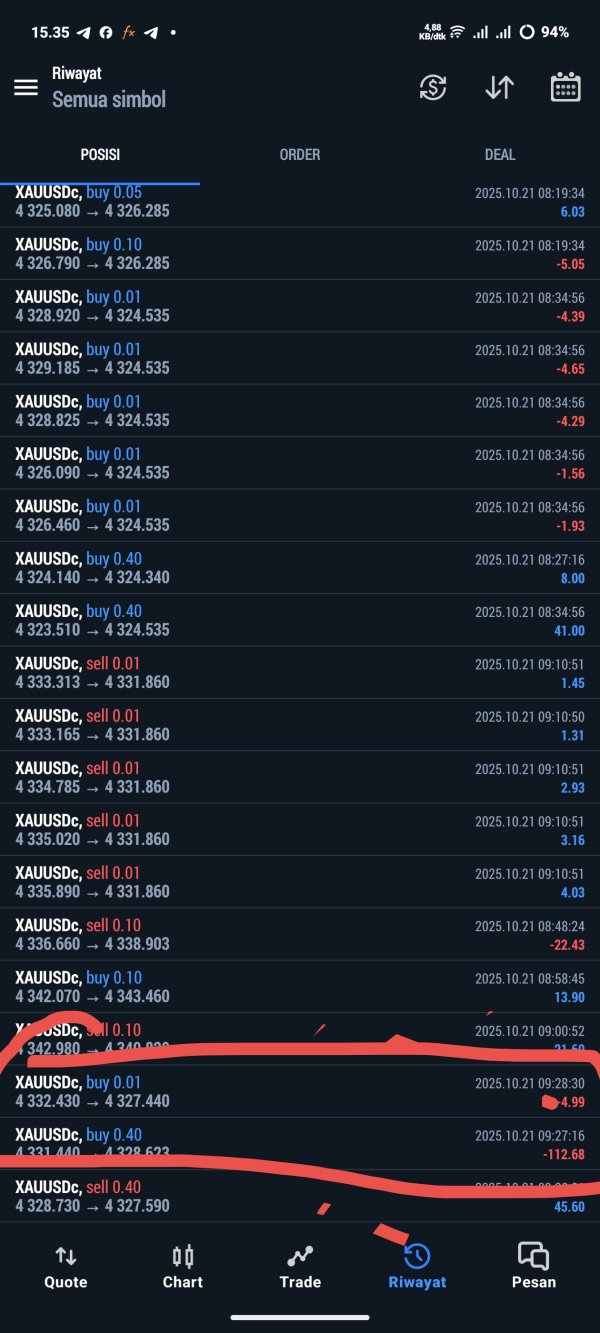Tap the sort arrows icon
The height and width of the screenshot is (1333, 600).
499,88
